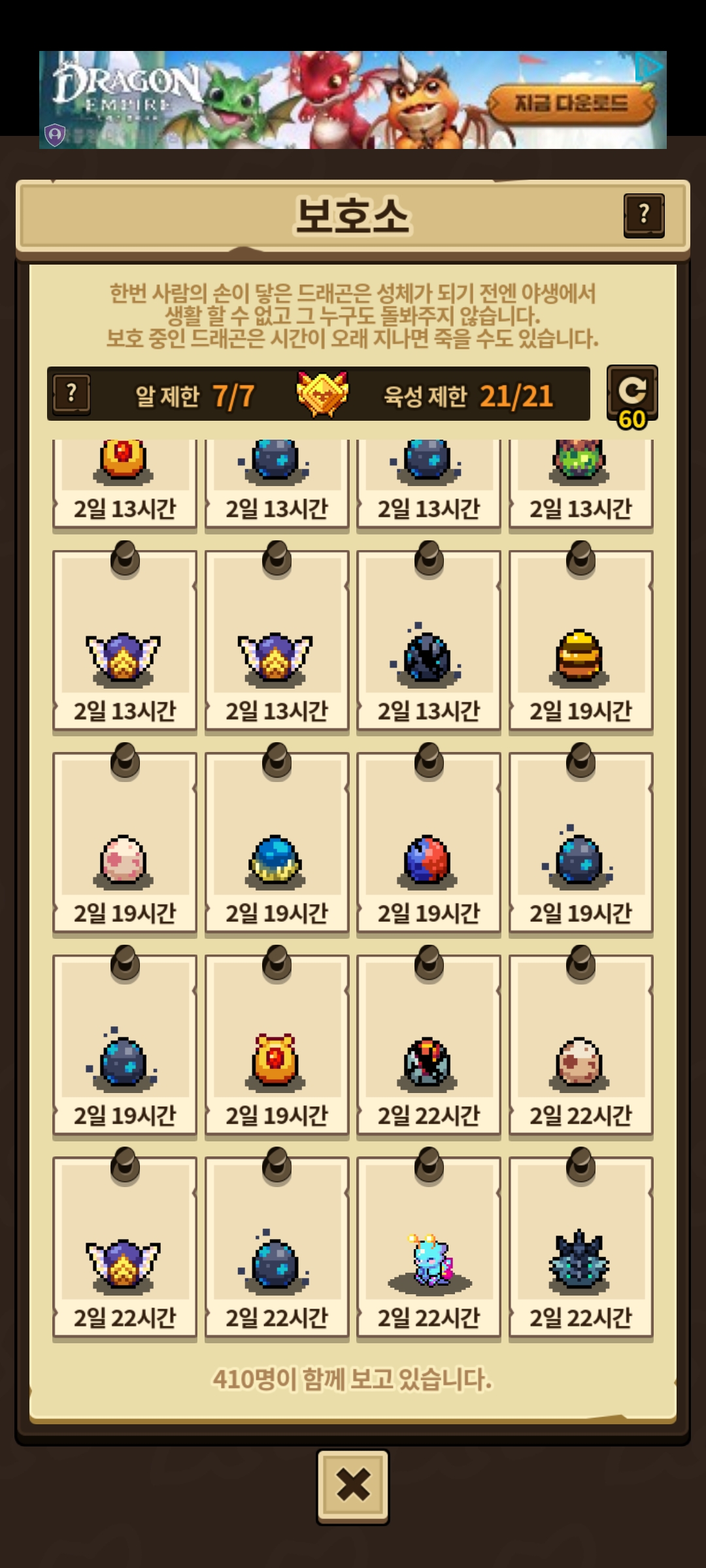
Task: Close the shelter window with X button
Action: [353, 1486]
